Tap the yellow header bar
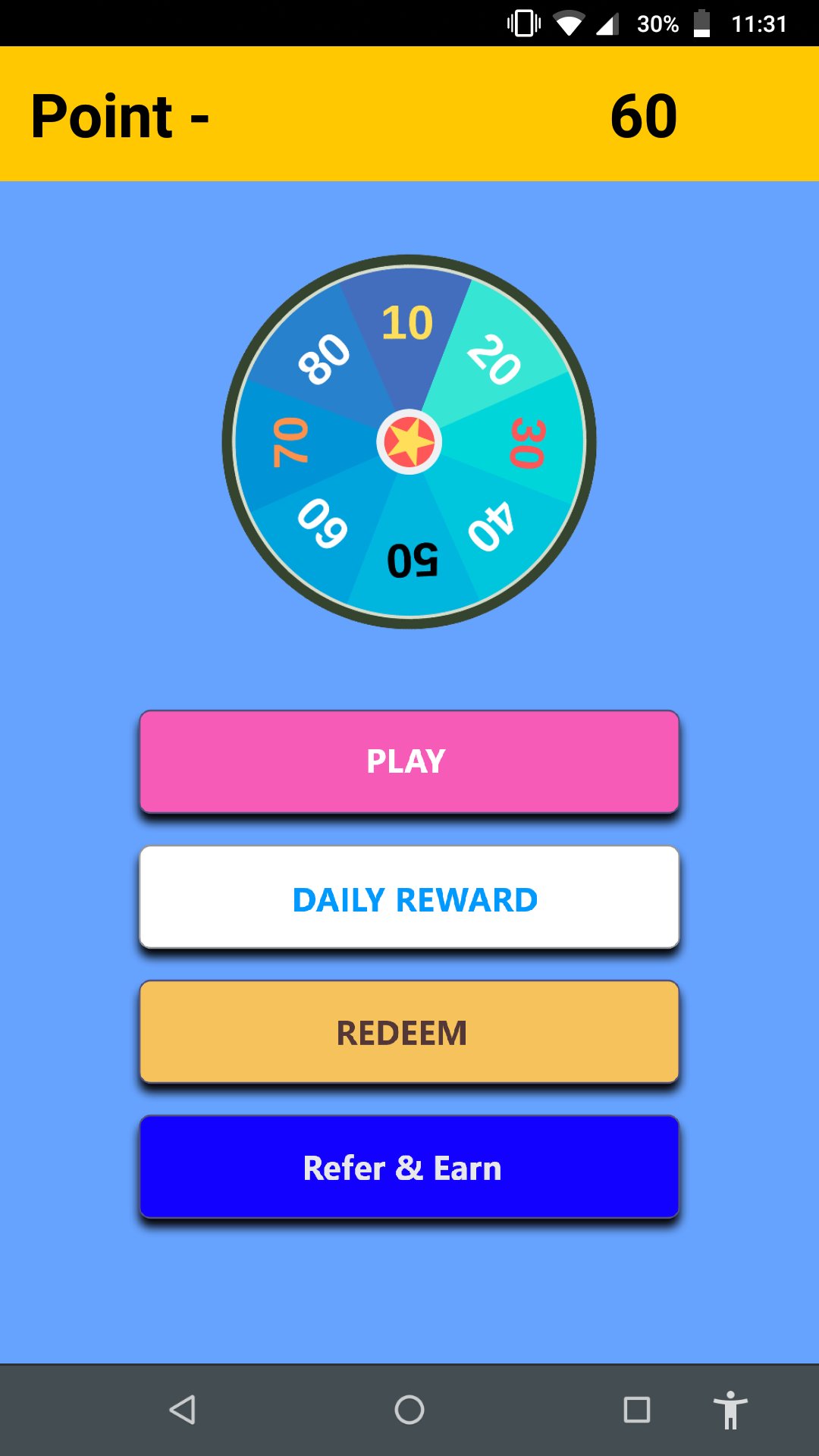This screenshot has width=819, height=1456. (409, 114)
